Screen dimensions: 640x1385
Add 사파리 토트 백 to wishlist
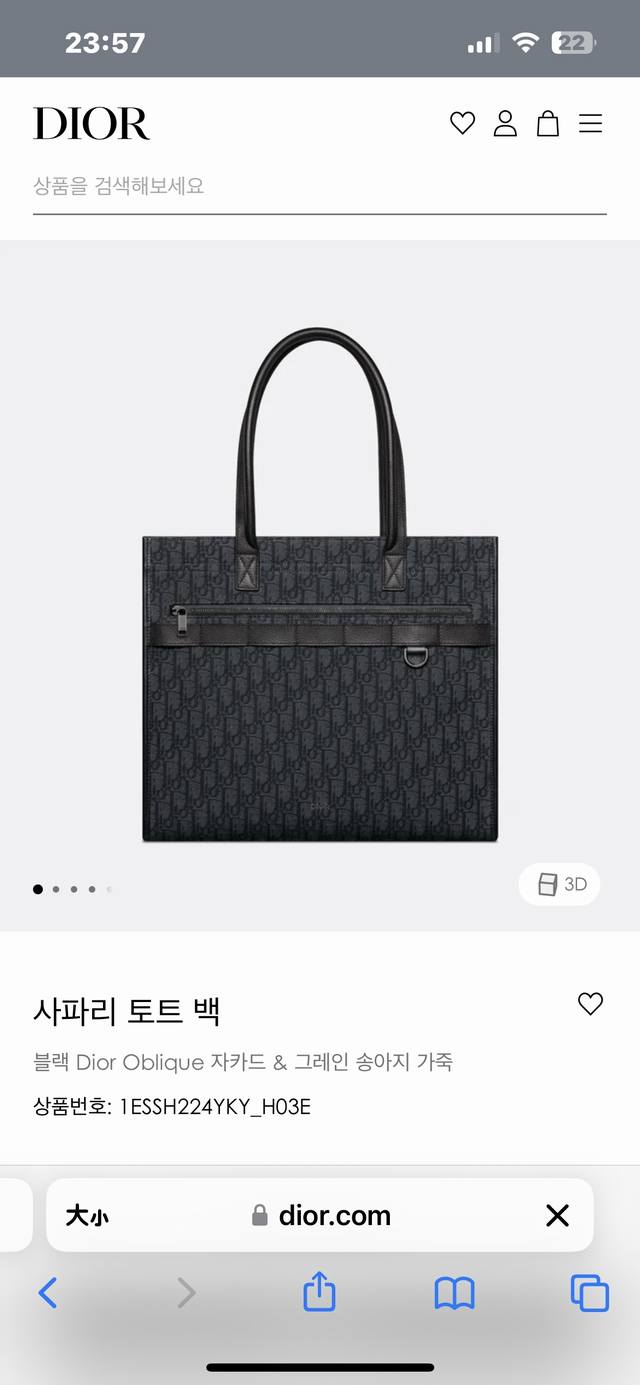point(591,1004)
